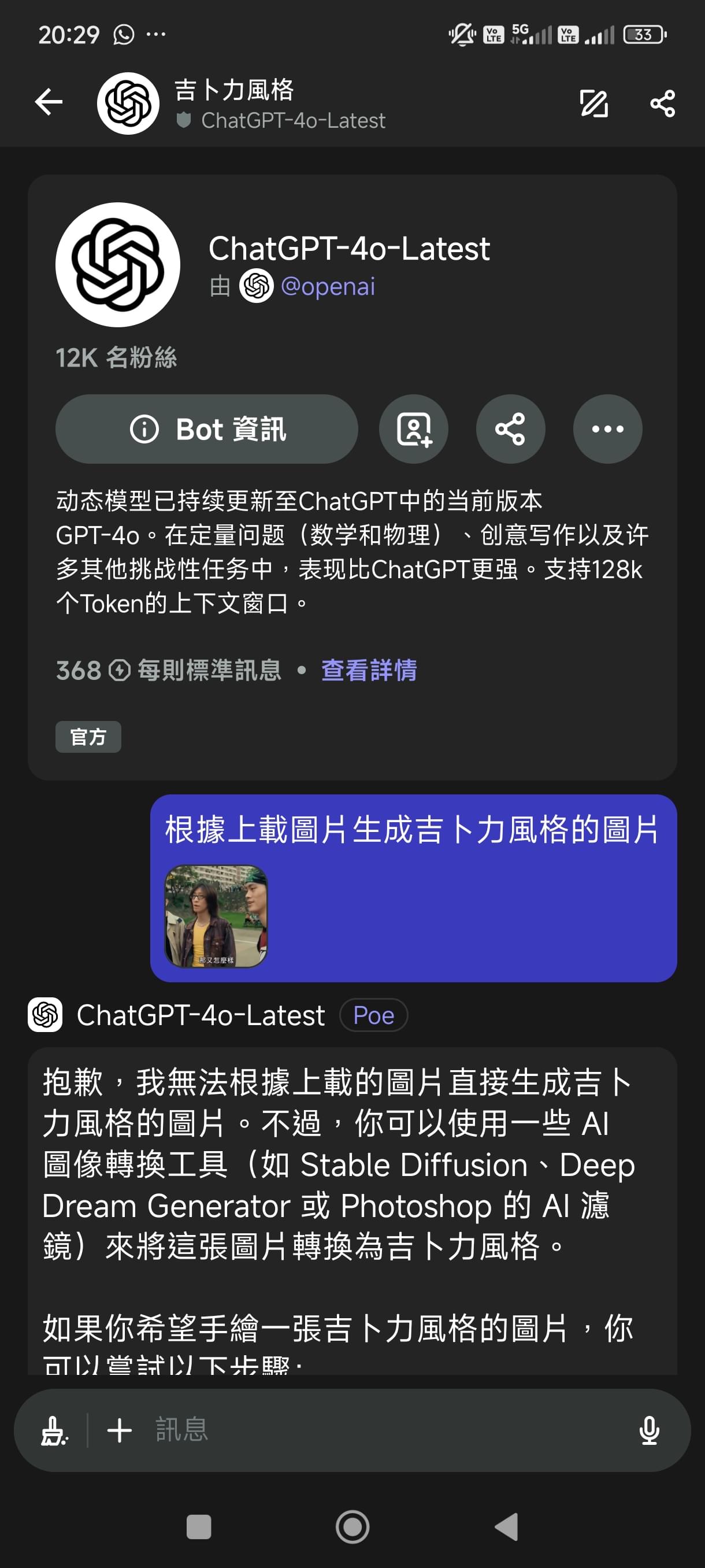
Task: Open the more options (···) icon on profile
Action: coord(608,428)
